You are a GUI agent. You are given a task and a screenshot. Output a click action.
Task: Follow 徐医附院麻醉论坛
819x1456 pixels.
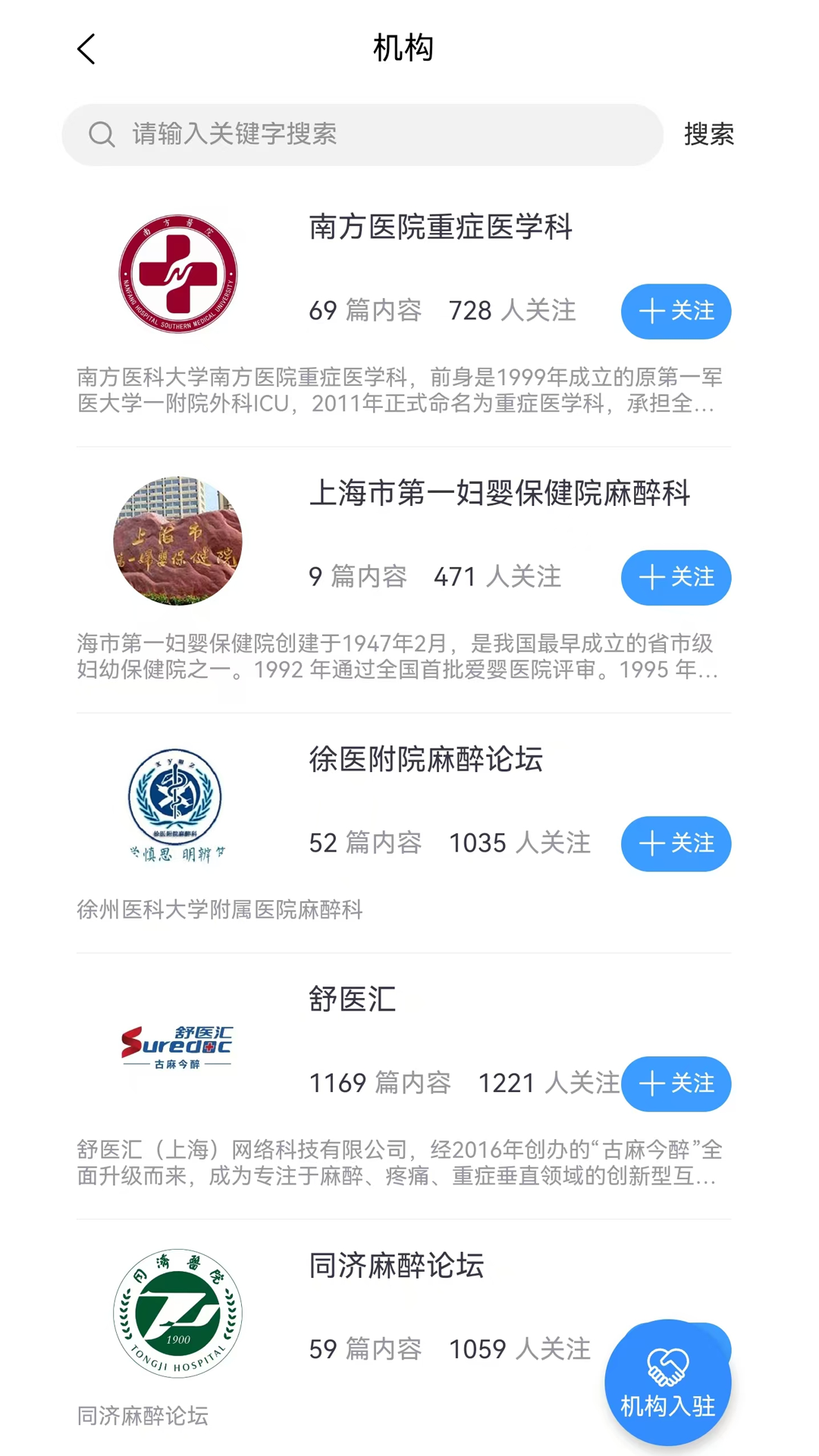[x=676, y=844]
